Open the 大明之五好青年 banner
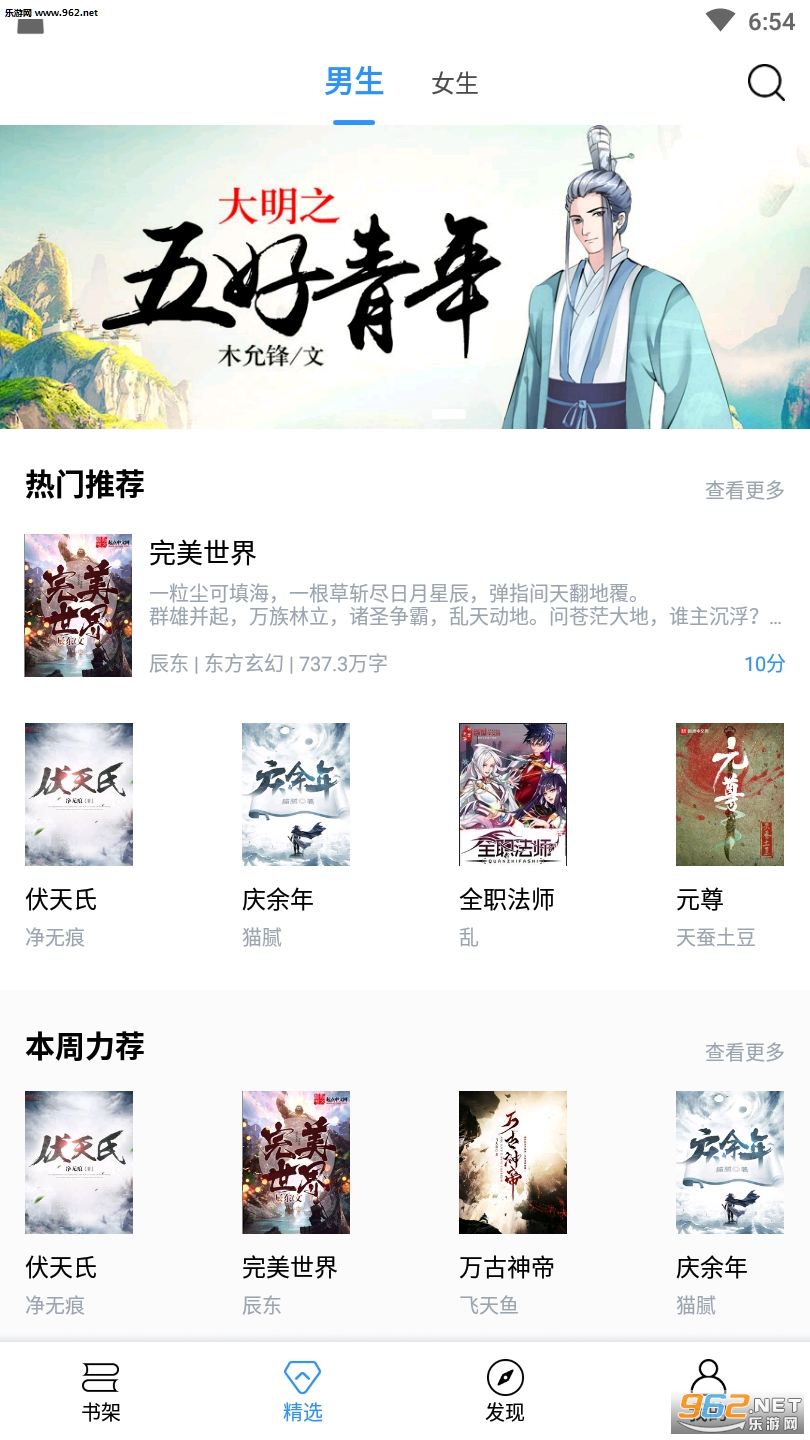Screen dimensions: 810x1440 pyautogui.click(x=405, y=277)
